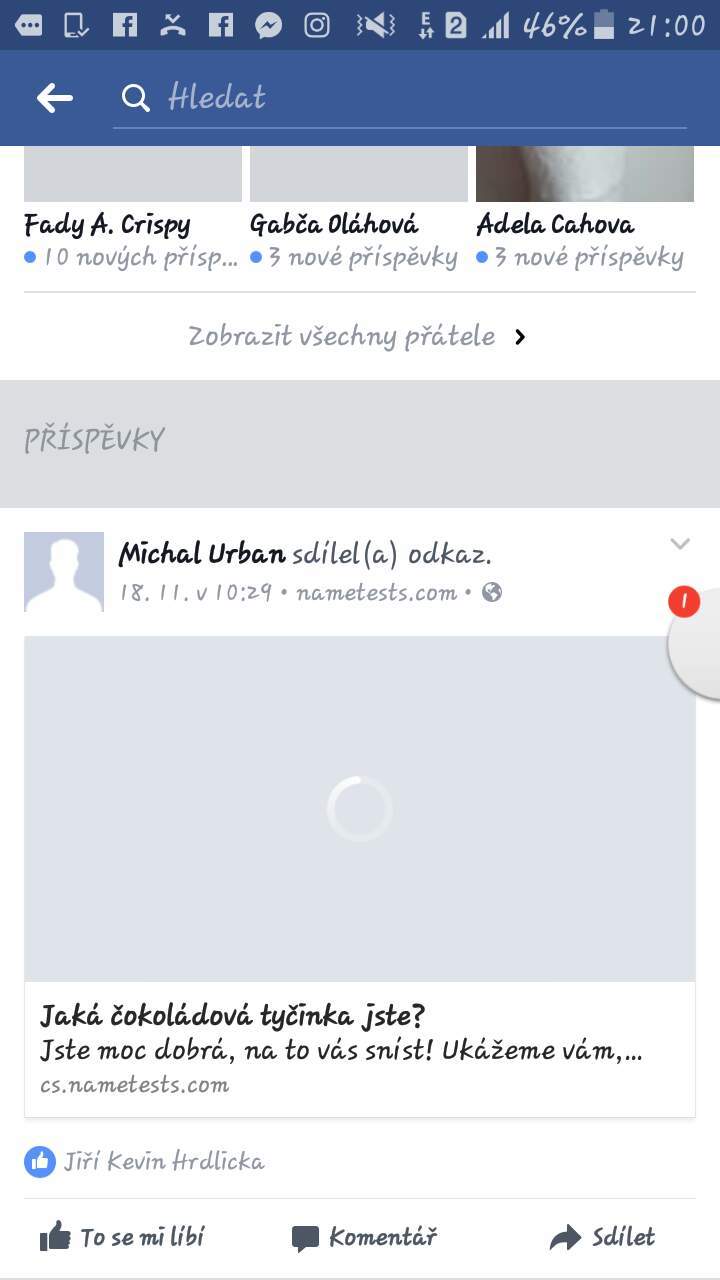
Task: Open Adela Cahova's profile
Action: click(x=555, y=224)
